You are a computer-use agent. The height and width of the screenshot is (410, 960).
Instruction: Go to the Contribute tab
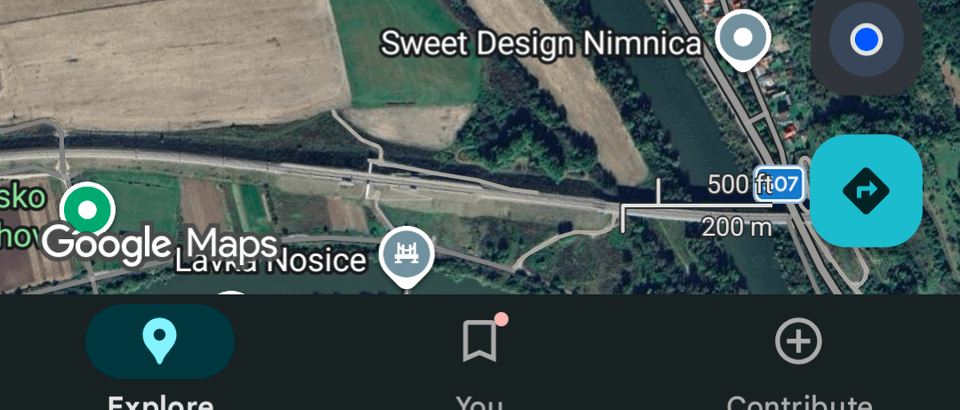pyautogui.click(x=797, y=342)
